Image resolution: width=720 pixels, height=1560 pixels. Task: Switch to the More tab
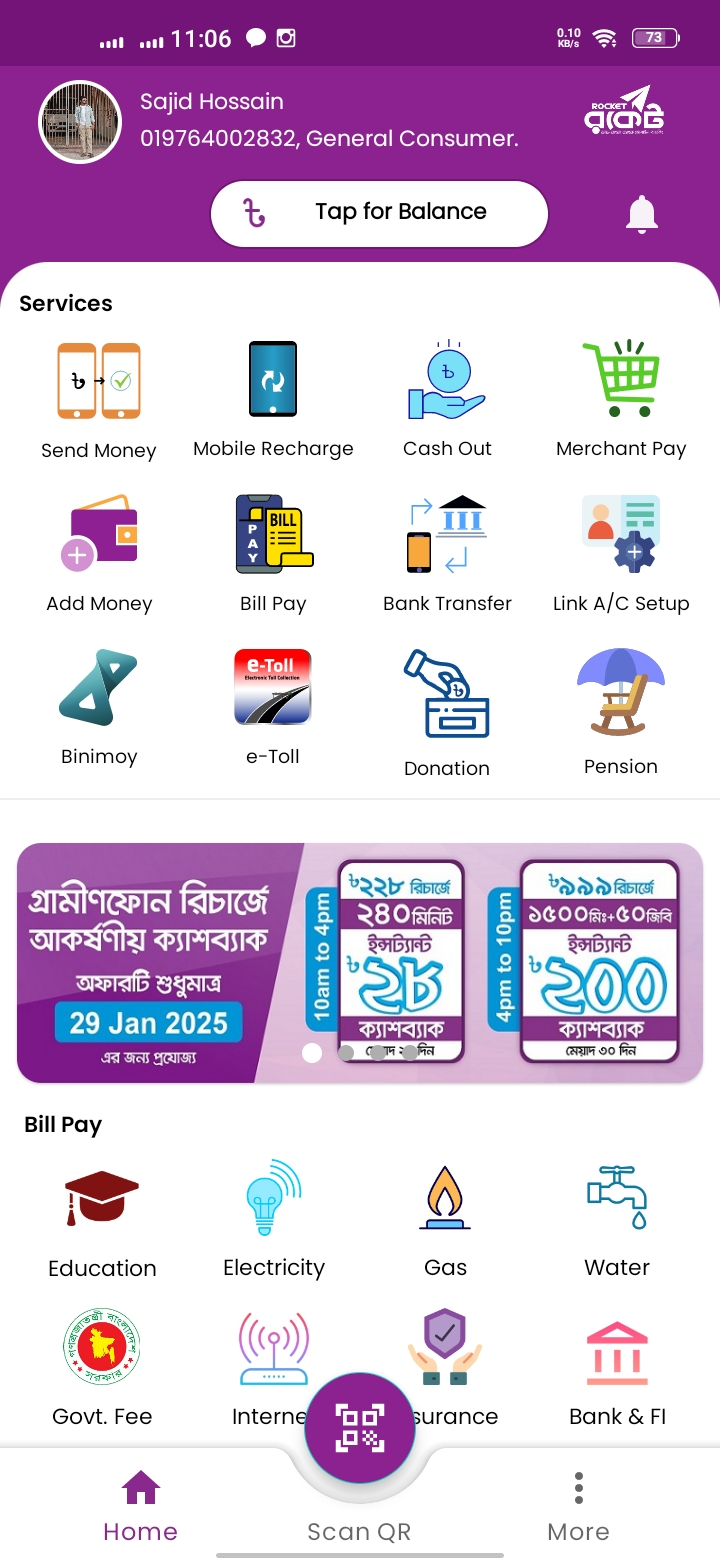click(x=578, y=1507)
